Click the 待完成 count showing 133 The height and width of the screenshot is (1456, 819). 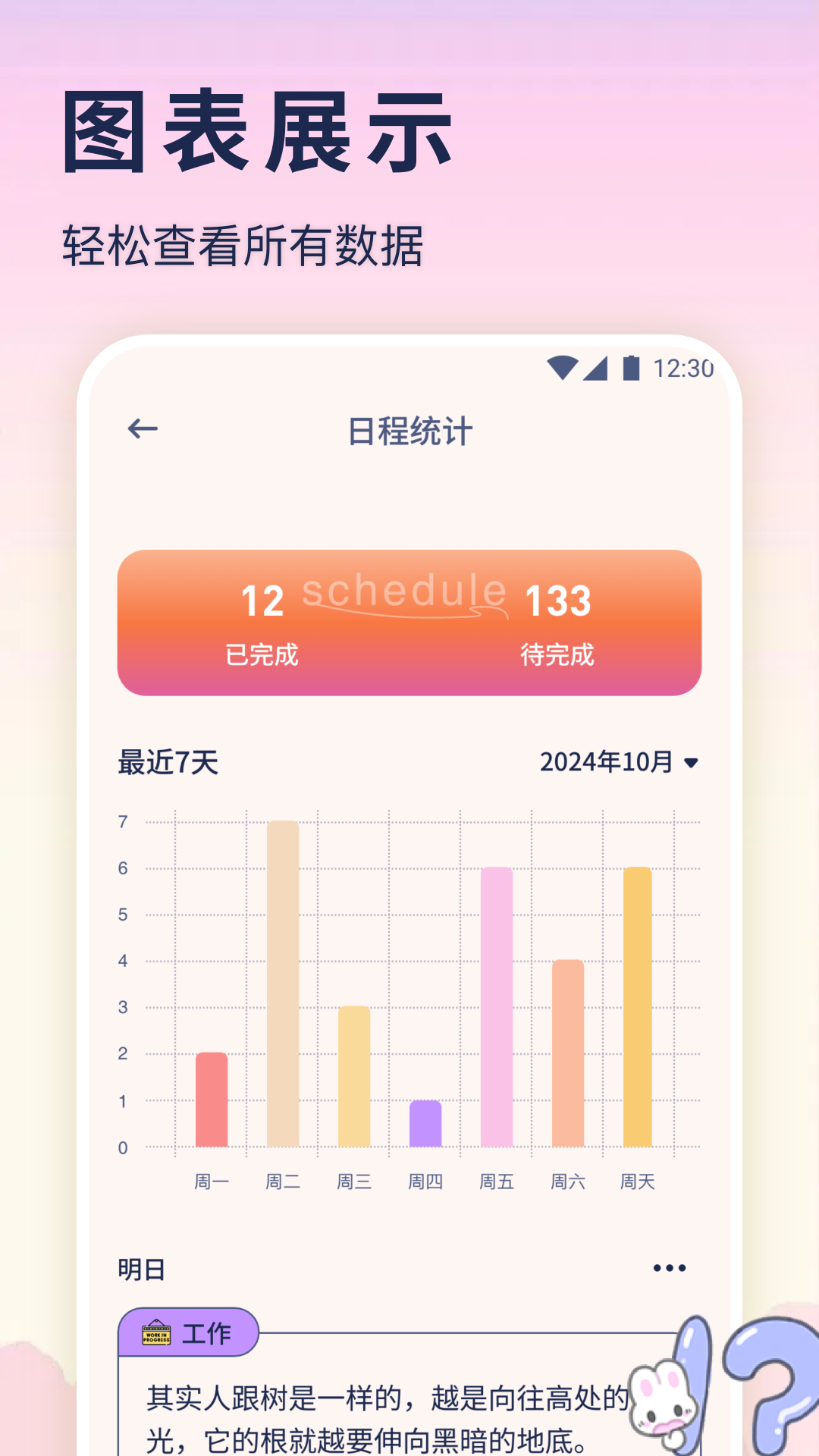[x=557, y=601]
